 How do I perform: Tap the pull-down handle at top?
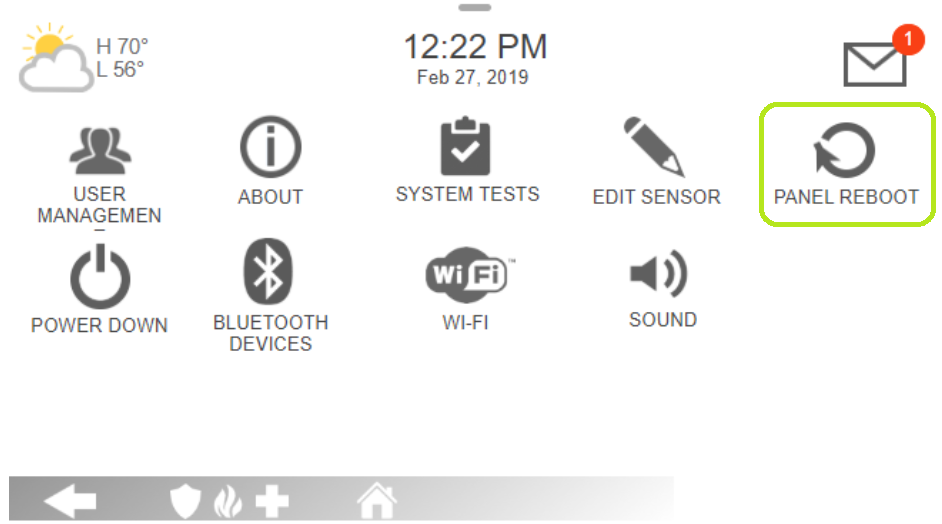[475, 7]
